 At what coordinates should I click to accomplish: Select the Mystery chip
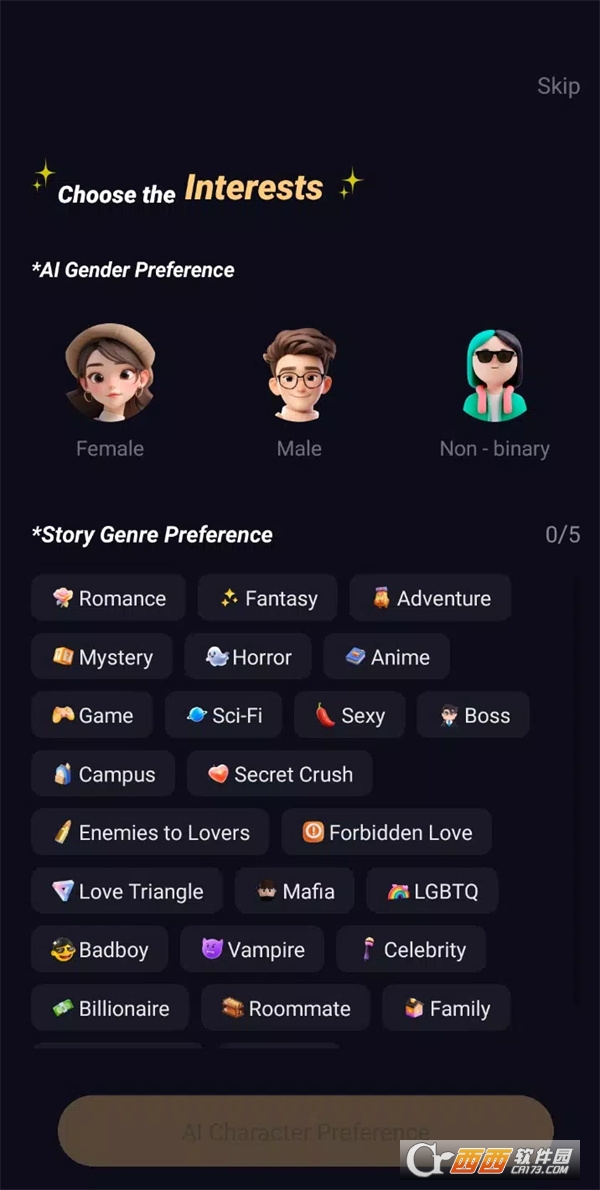102,657
